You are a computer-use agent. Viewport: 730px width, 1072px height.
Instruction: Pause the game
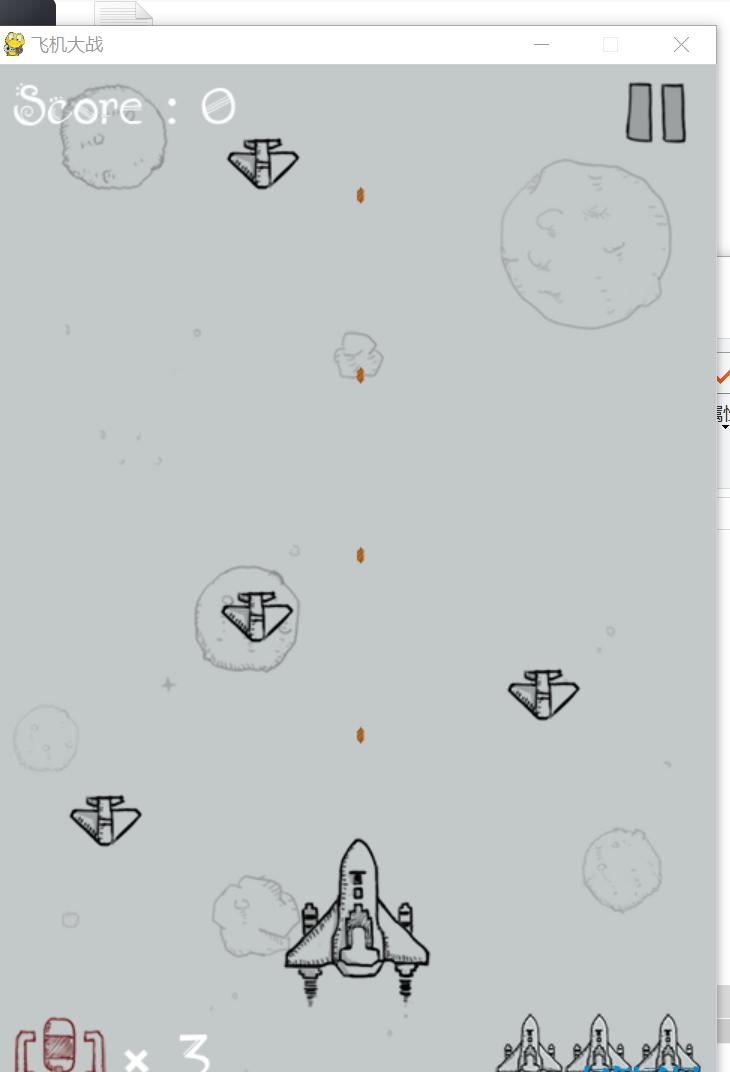(656, 112)
